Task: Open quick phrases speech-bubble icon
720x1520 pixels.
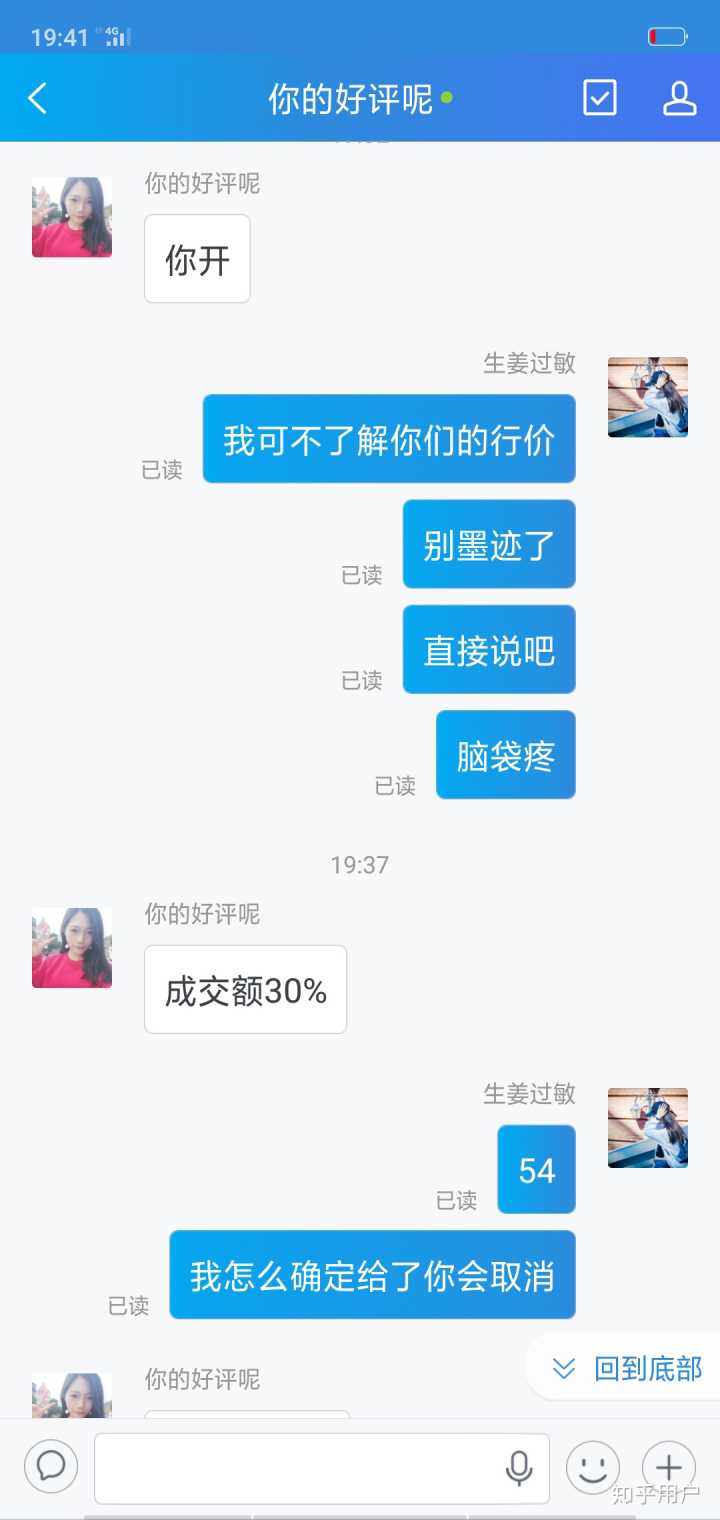Action: pos(51,1467)
